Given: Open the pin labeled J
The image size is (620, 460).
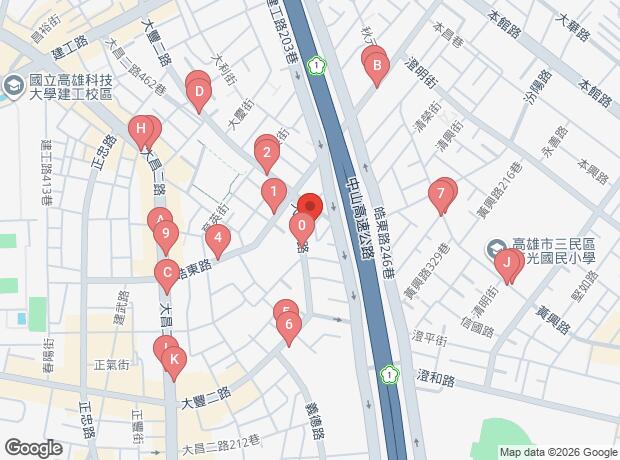Looking at the screenshot, I should point(507,264).
